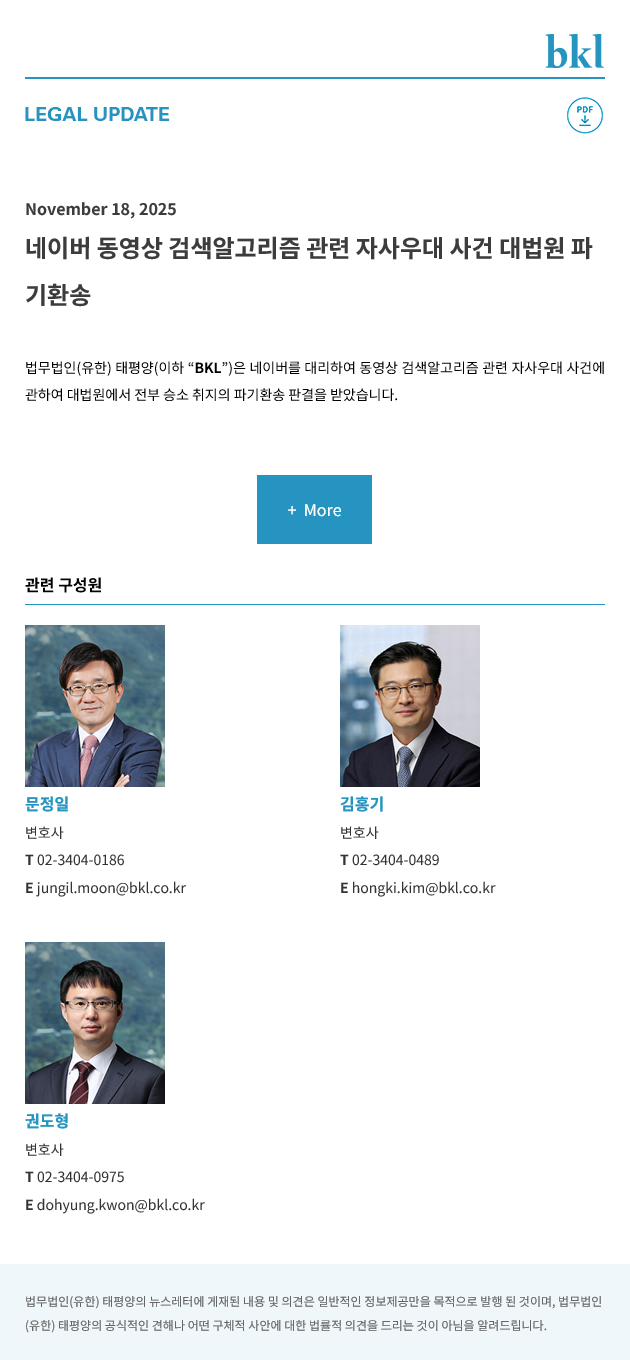630x1360 pixels.
Task: Open 문정일 lawyer profile link
Action: pos(47,804)
